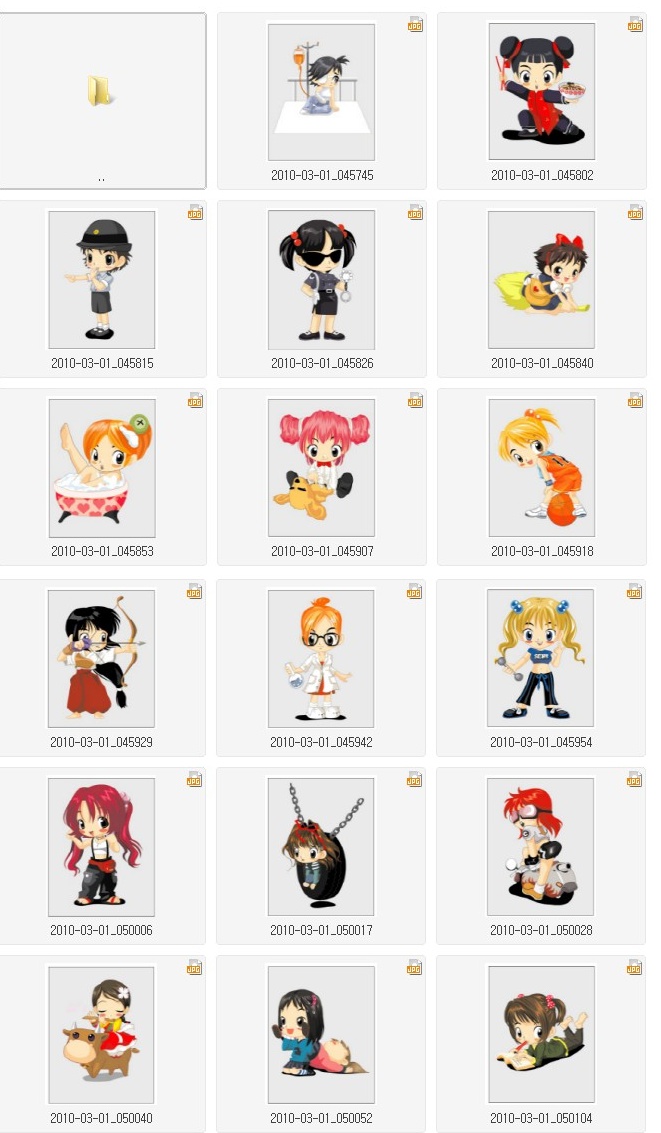
Task: Open image 2010-03-01_050017
Action: pyautogui.click(x=321, y=846)
